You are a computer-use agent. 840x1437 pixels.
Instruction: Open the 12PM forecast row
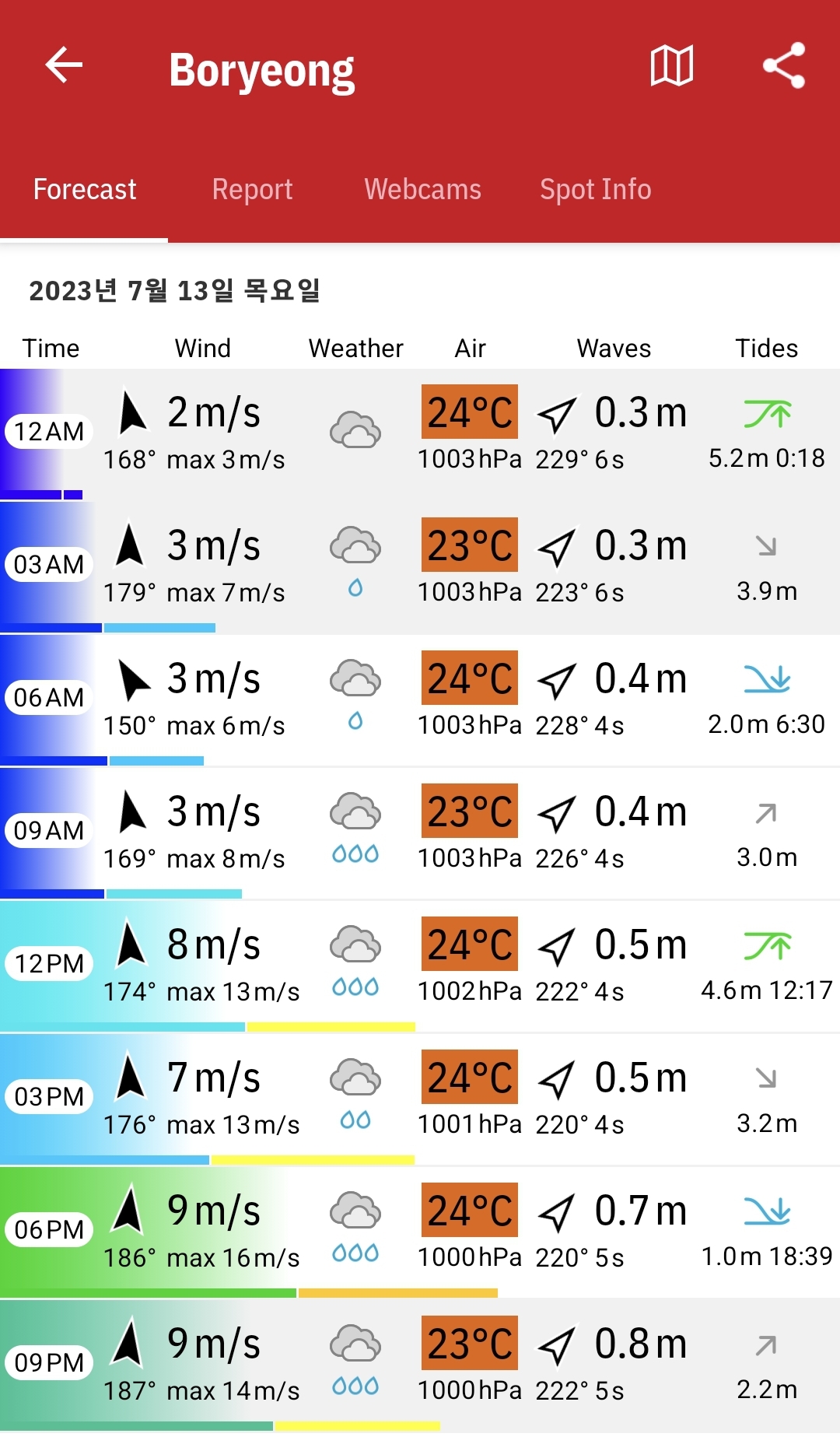(x=420, y=966)
